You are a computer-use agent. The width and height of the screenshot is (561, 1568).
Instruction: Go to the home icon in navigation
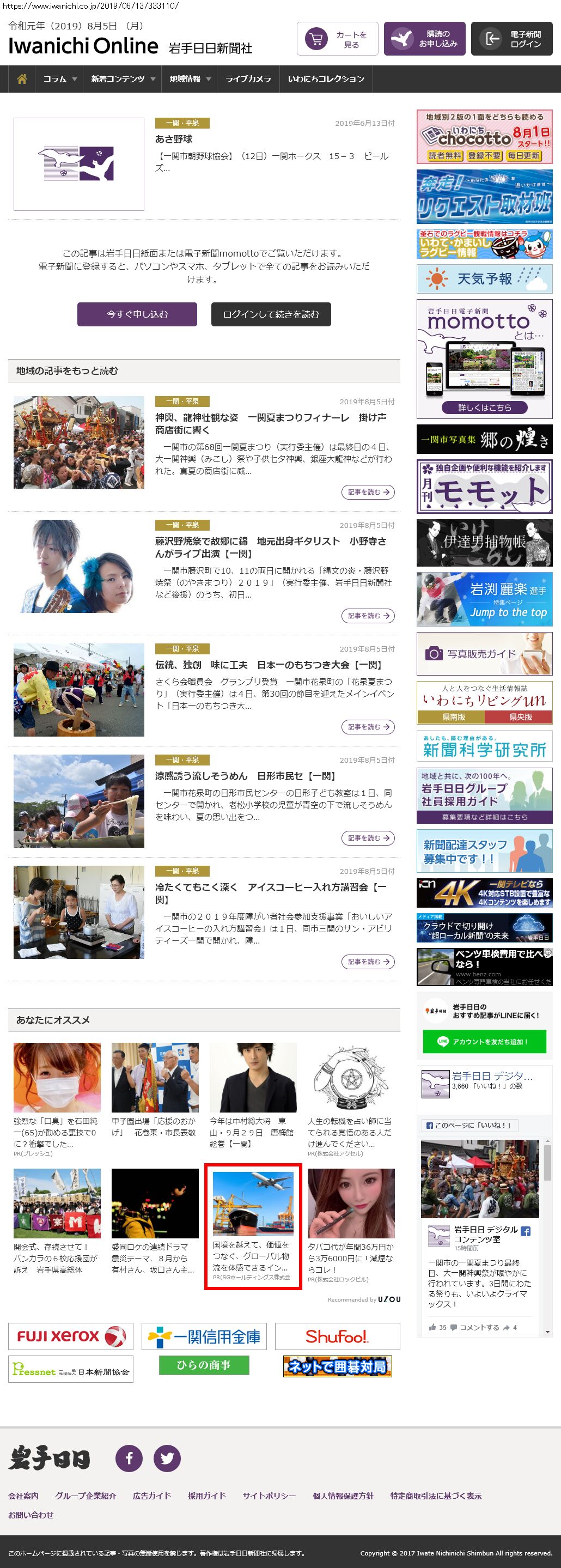(22, 78)
